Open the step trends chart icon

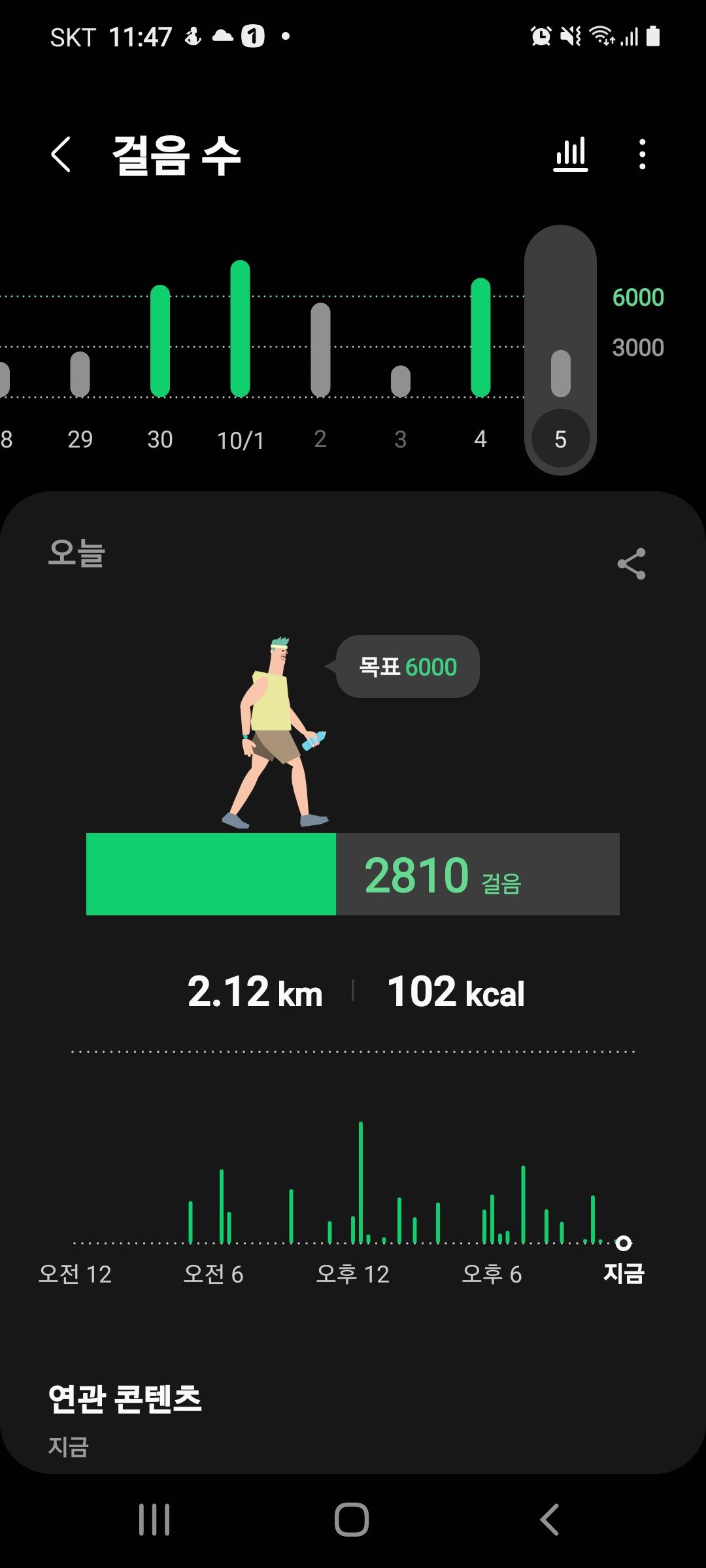(571, 155)
